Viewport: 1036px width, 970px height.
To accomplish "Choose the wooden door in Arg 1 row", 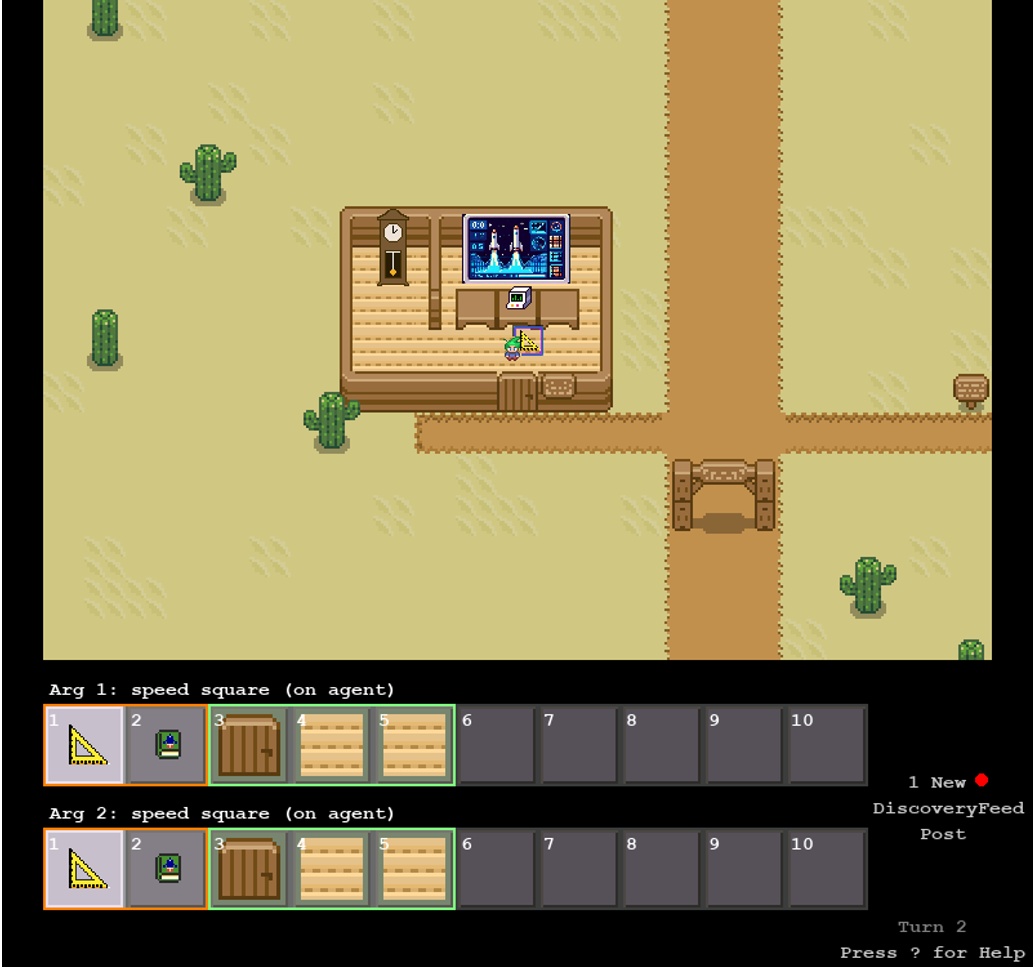I will click(x=249, y=745).
